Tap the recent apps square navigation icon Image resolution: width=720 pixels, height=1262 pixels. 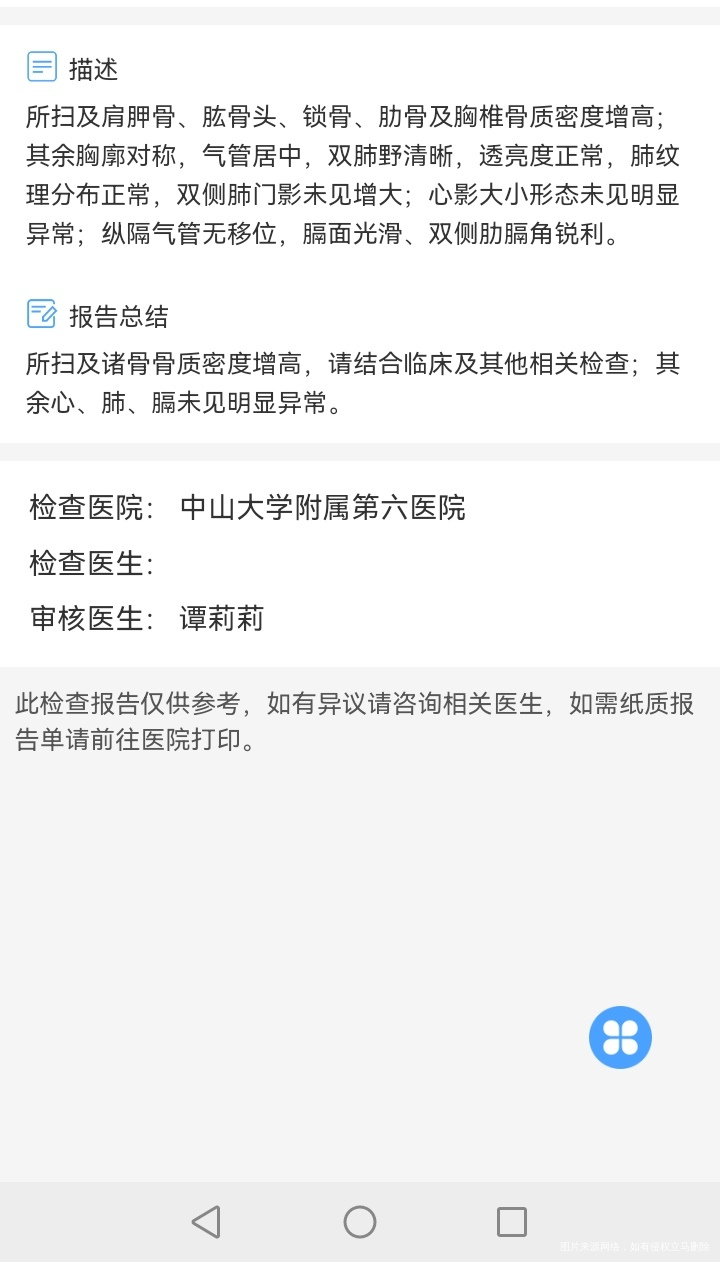pyautogui.click(x=513, y=1221)
